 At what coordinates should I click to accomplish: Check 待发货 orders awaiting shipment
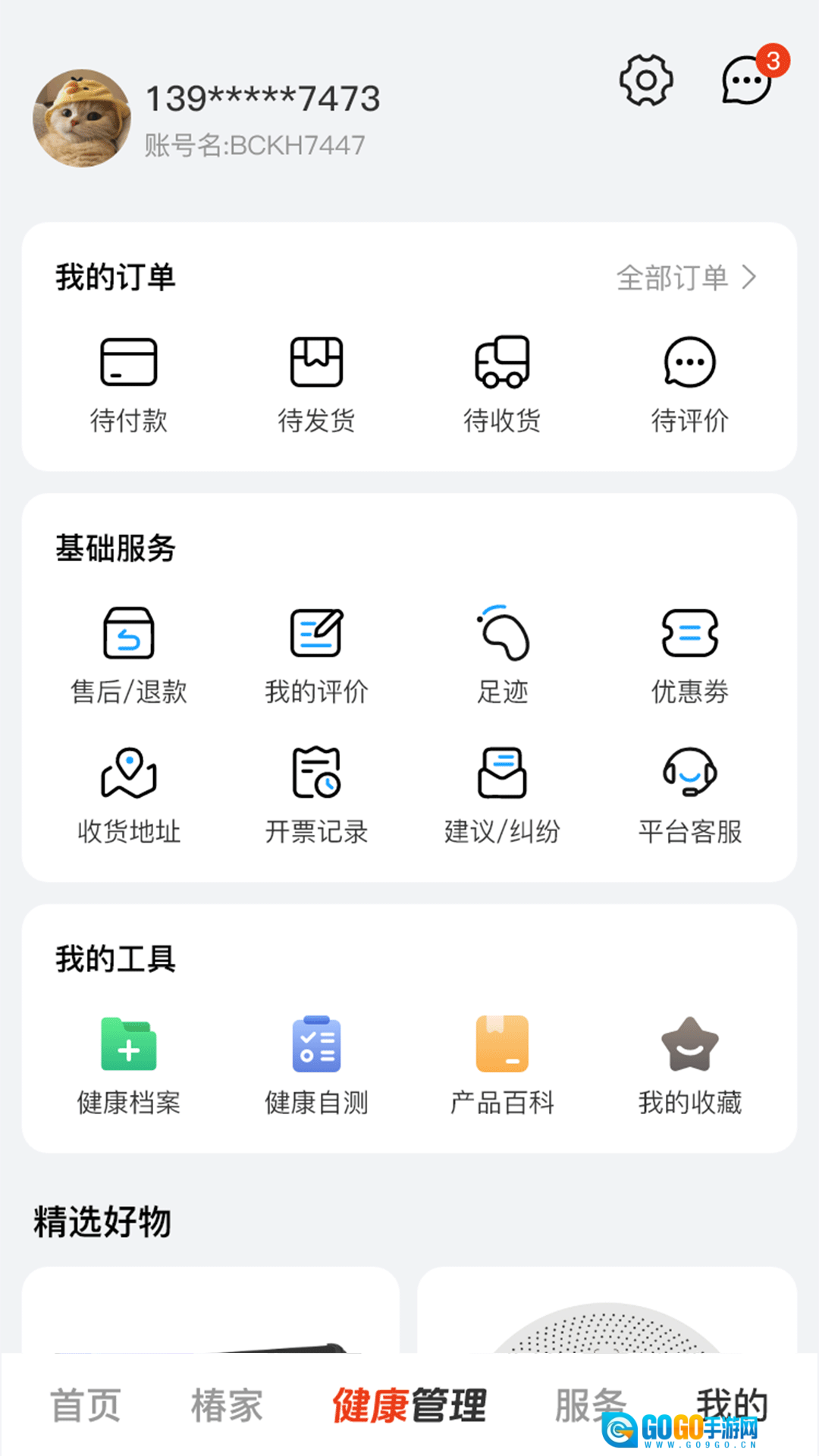316,384
